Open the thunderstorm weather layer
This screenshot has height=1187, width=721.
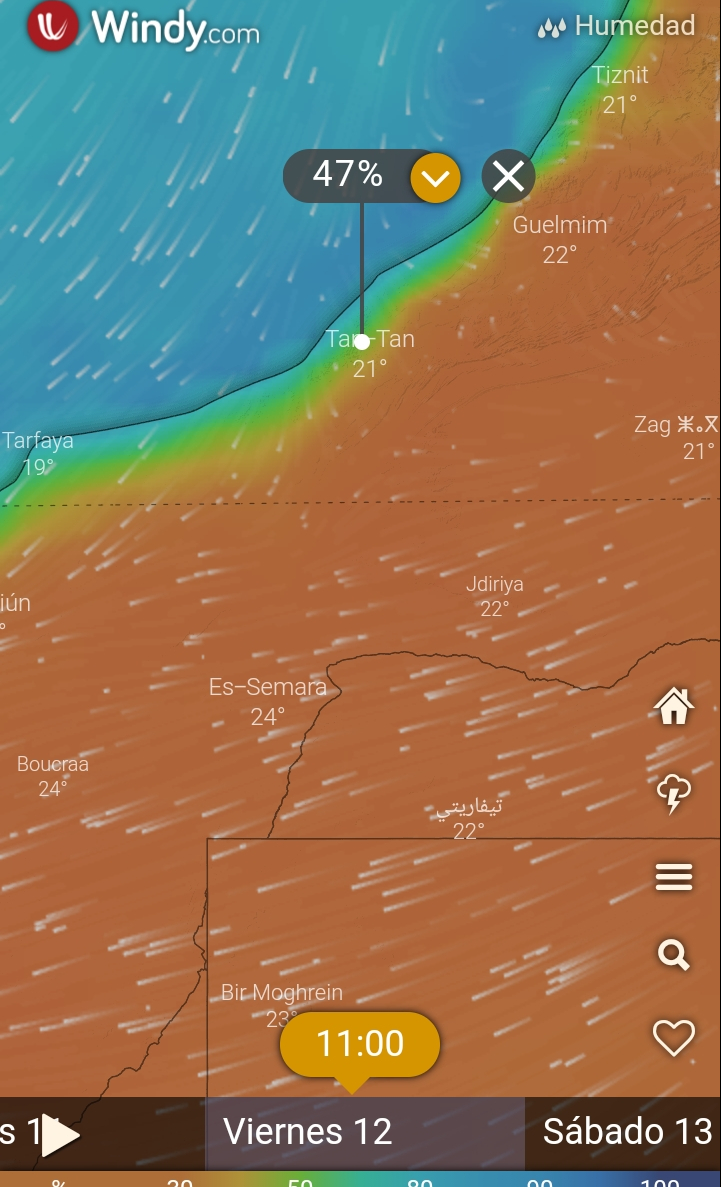(673, 794)
